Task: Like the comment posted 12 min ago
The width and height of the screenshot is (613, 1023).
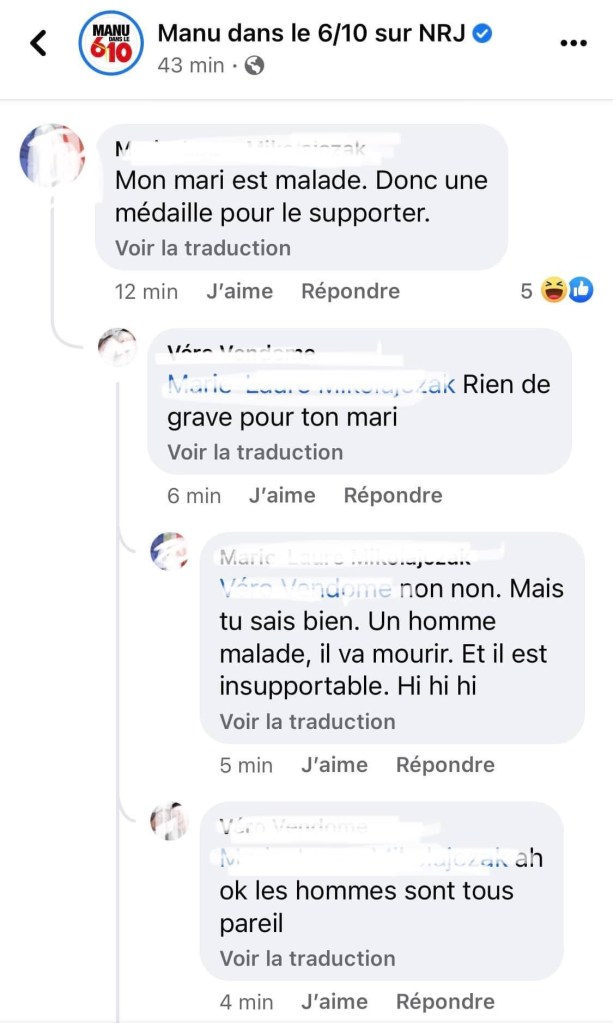Action: tap(239, 291)
